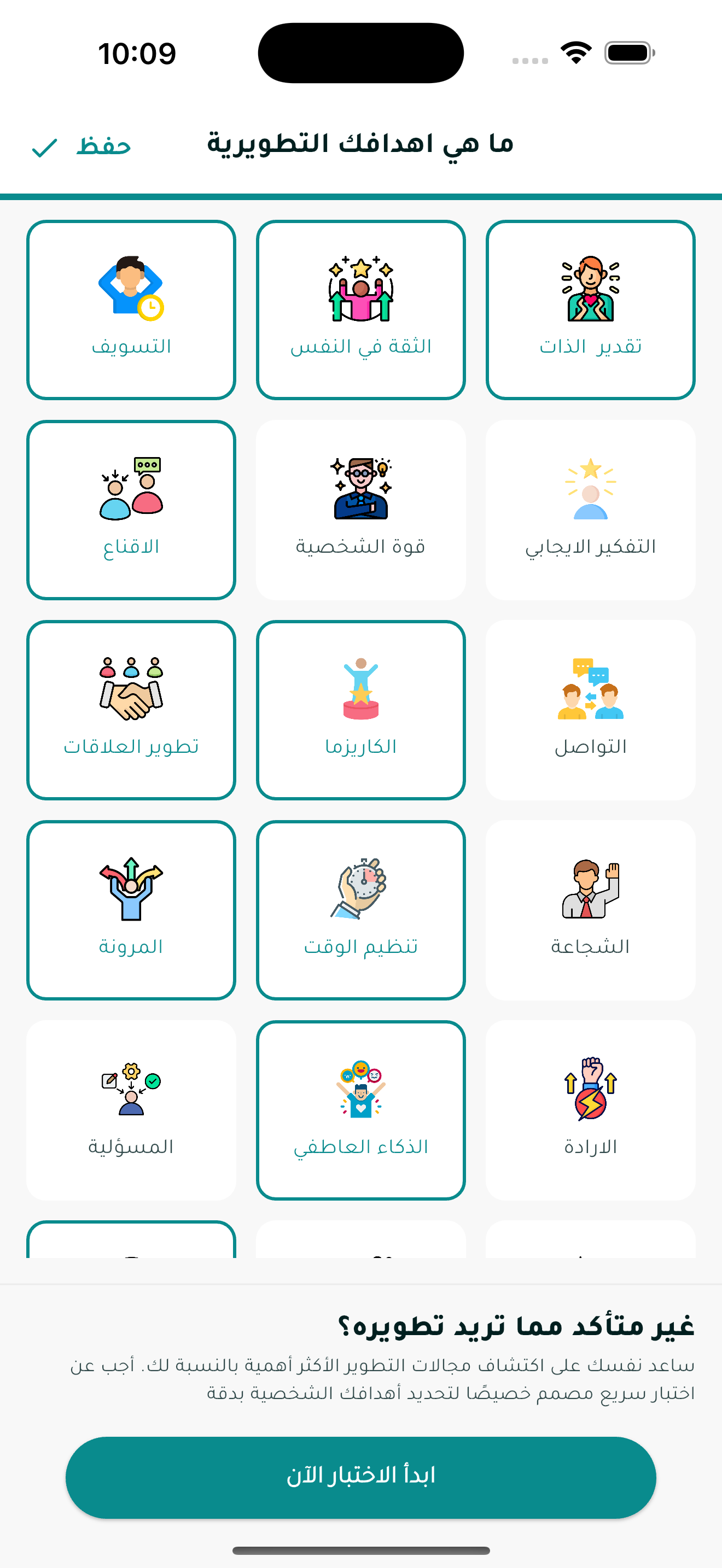Deselect the الاقناع goal card
The height and width of the screenshot is (1568, 722).
(x=131, y=510)
